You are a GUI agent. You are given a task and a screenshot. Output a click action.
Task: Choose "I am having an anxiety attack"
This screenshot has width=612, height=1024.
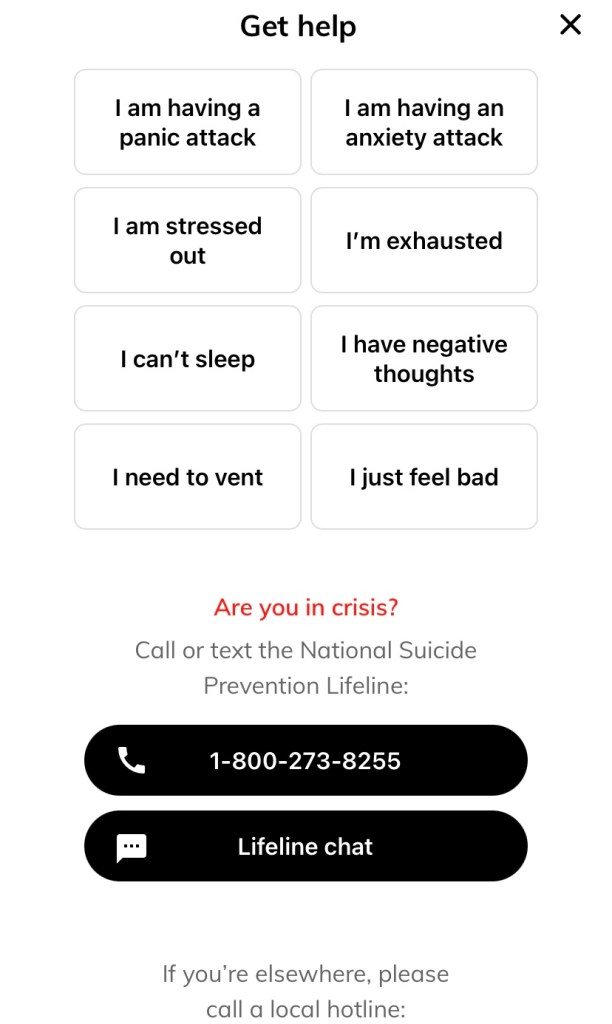tap(424, 122)
